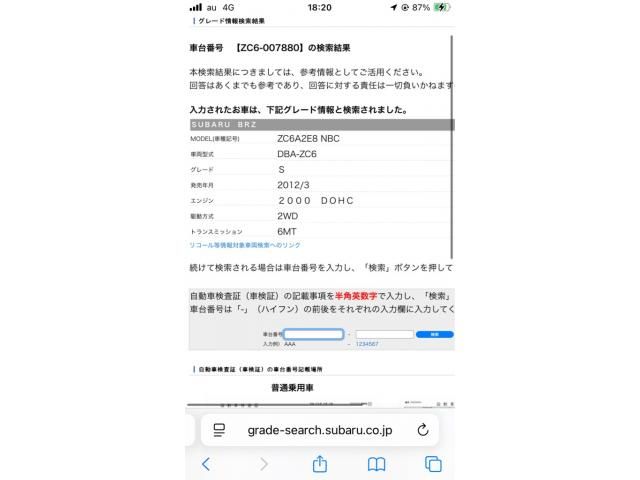
Task: Focus the second chassis number input field
Action: (384, 334)
